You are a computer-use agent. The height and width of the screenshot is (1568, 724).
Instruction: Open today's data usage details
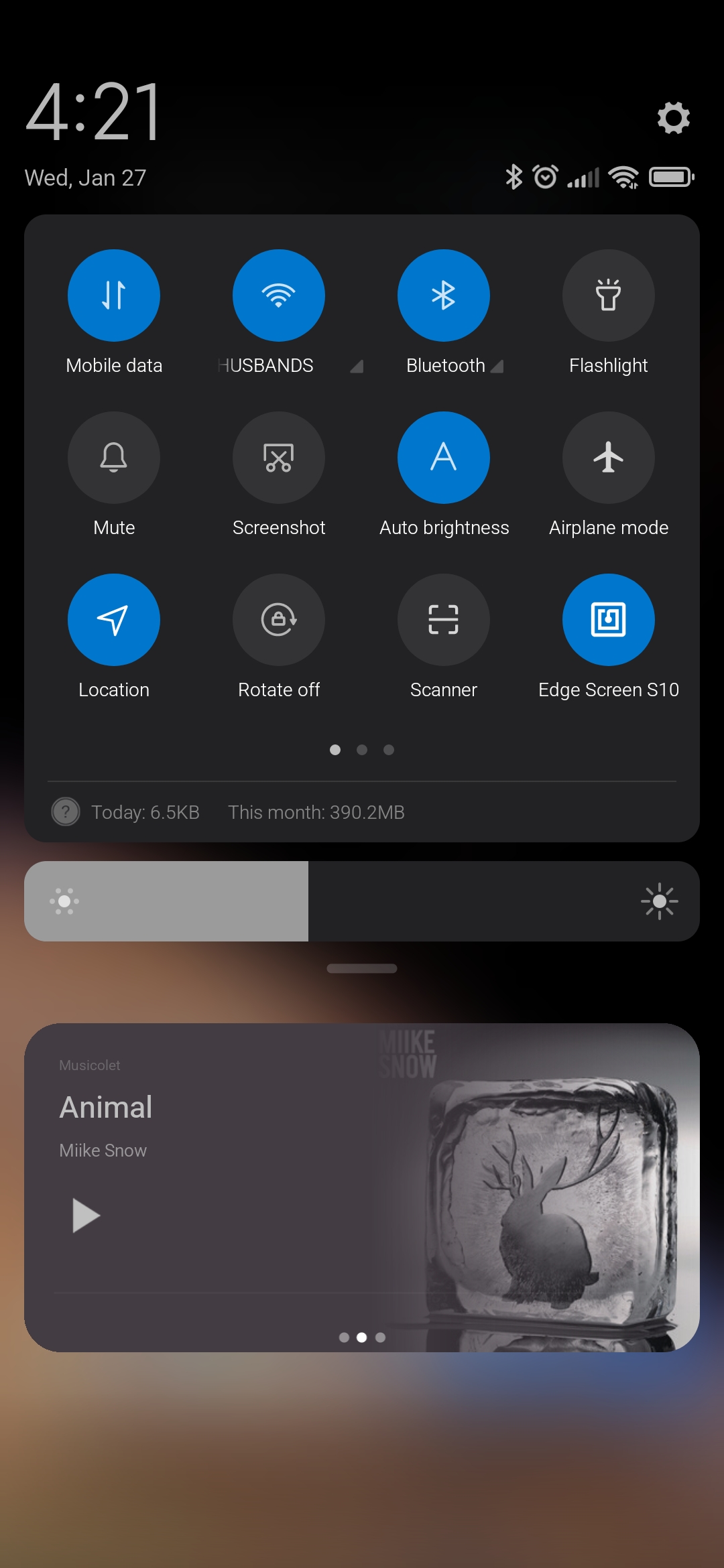click(x=145, y=812)
